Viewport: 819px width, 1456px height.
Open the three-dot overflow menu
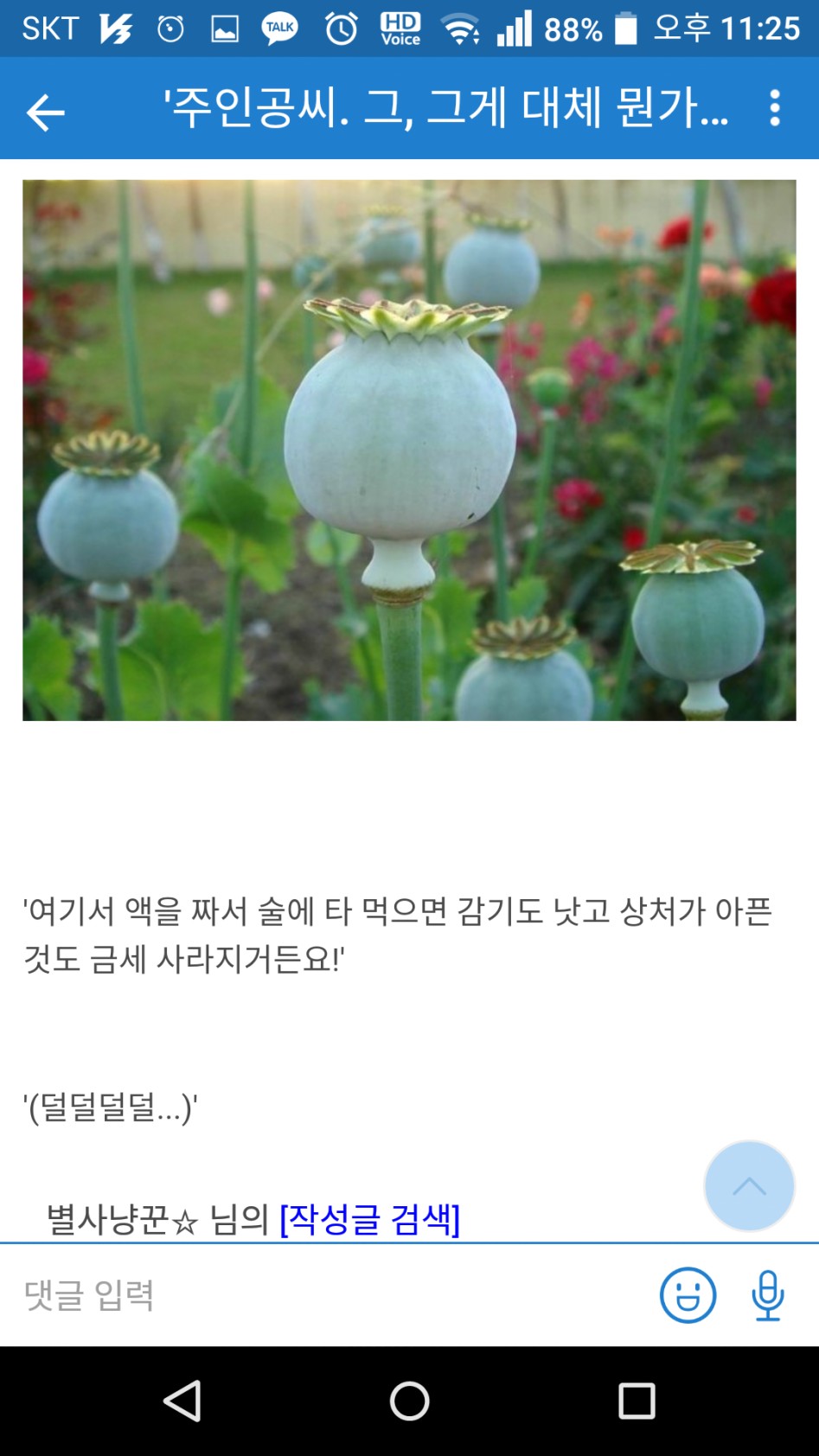(x=775, y=108)
